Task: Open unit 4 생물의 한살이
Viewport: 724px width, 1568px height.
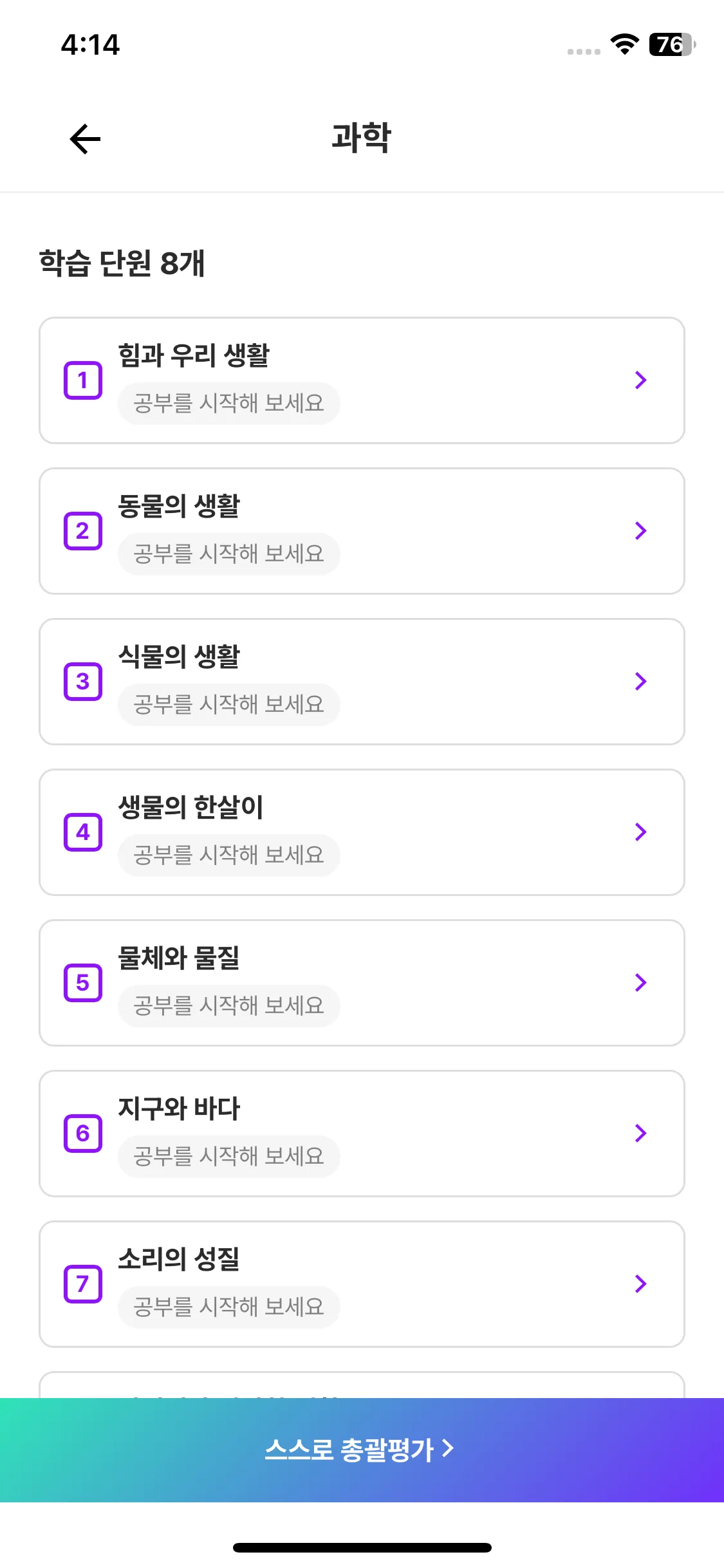Action: click(361, 832)
